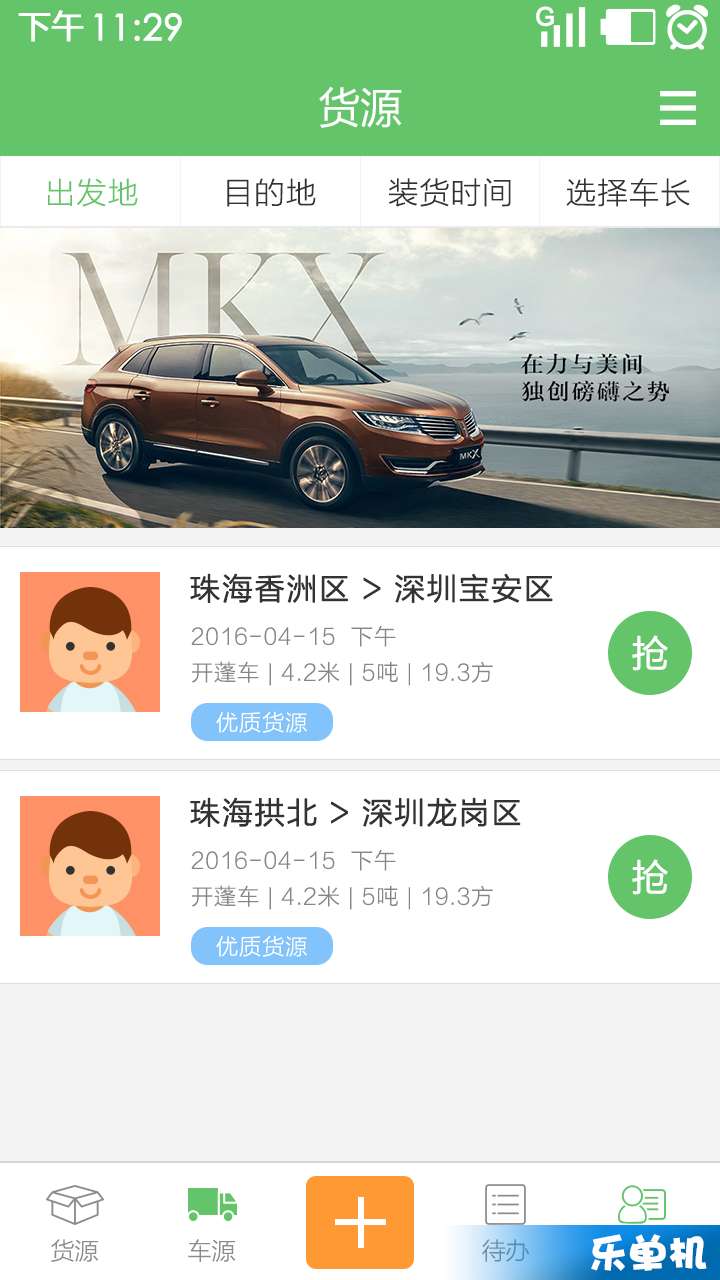The height and width of the screenshot is (1280, 720).
Task: Open the MKX car banner
Action: 360,378
